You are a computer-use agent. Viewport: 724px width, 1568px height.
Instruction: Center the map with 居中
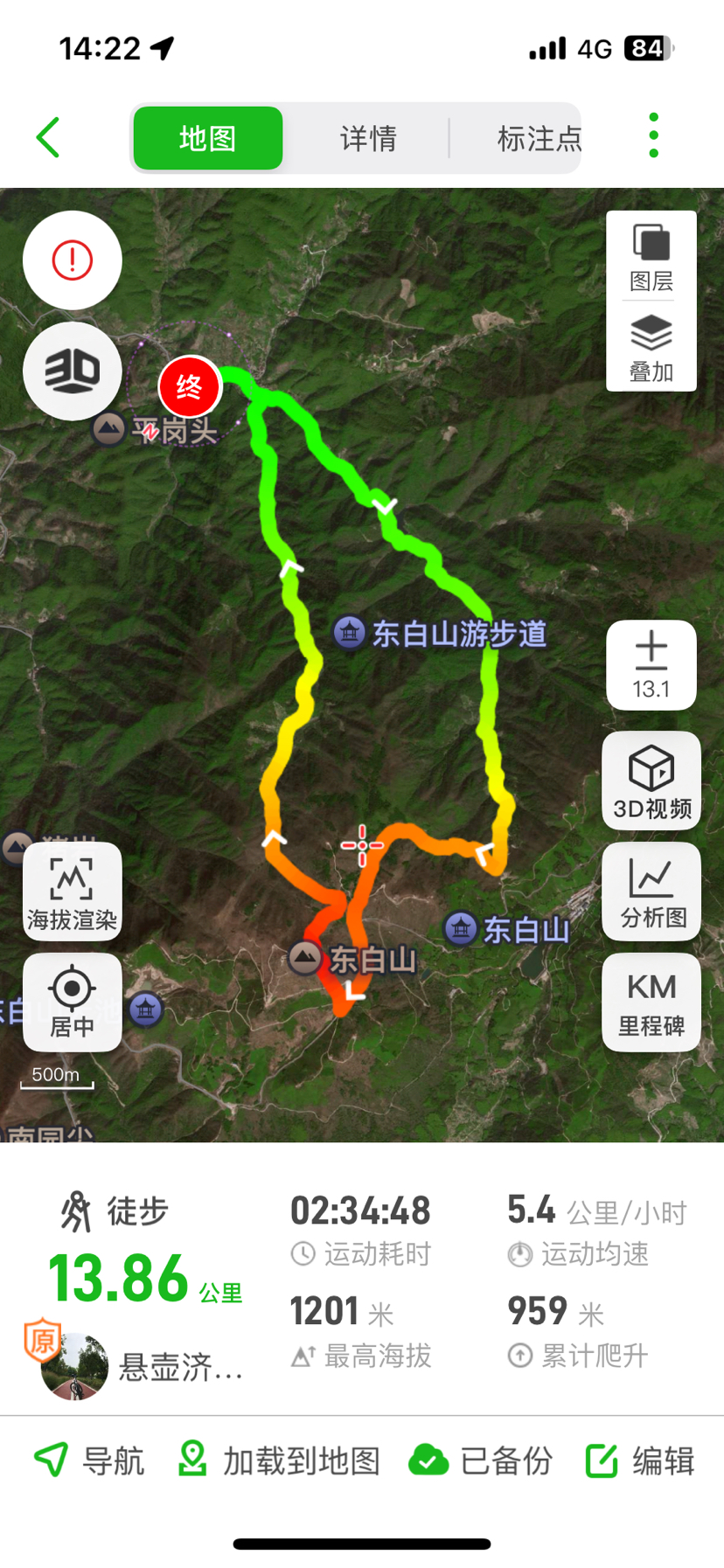tap(73, 1003)
